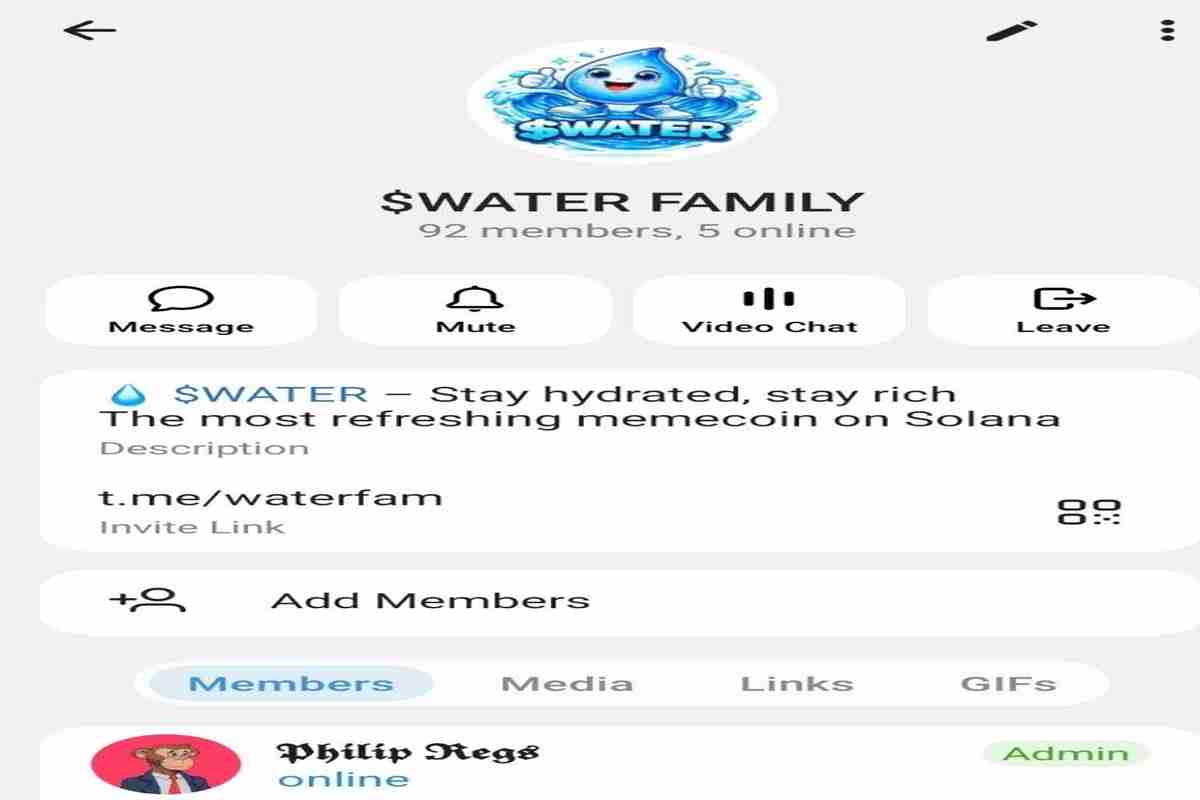Viewport: 1200px width, 800px height.
Task: Switch to the Links tab
Action: [x=797, y=684]
